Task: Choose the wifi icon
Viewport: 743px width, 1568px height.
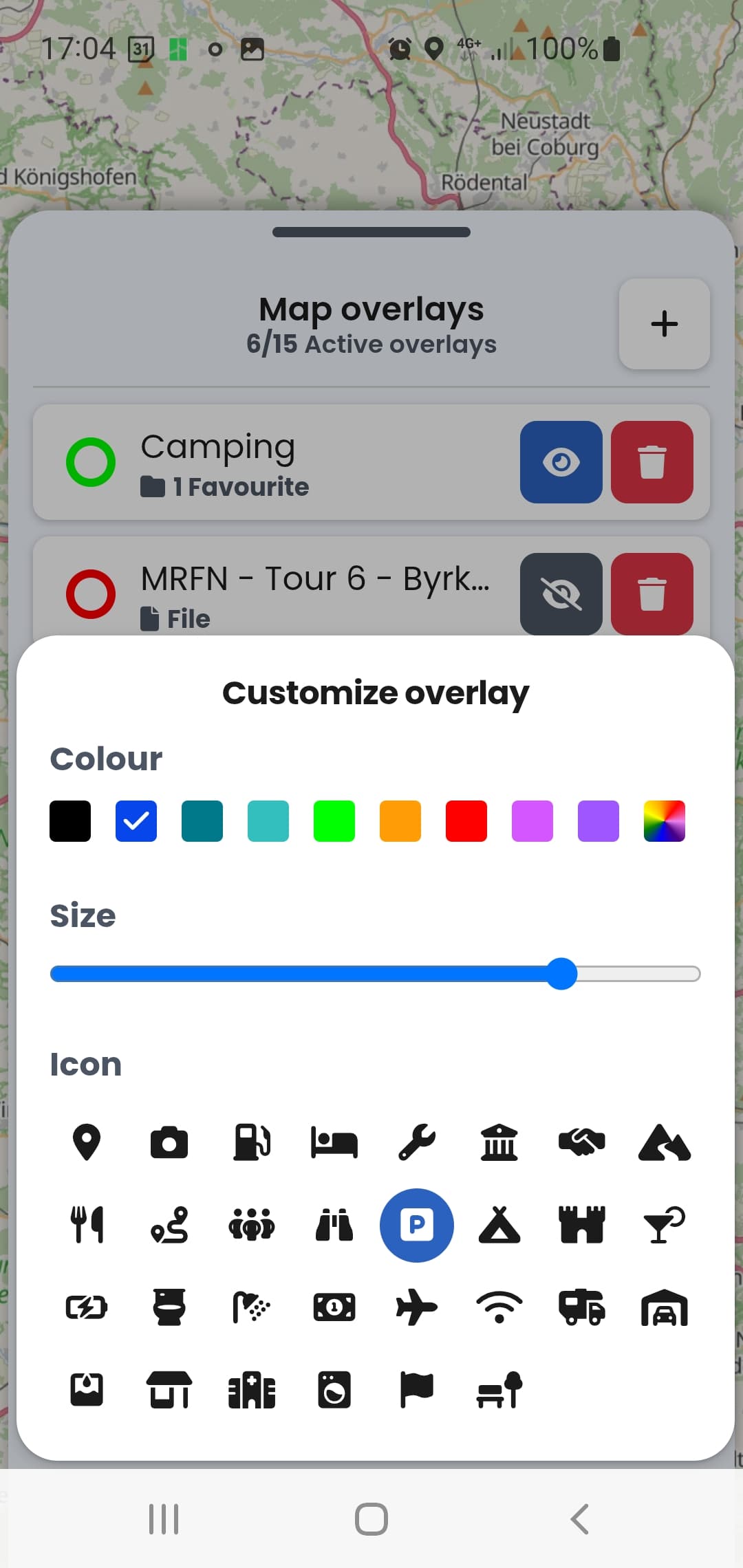Action: [499, 1308]
